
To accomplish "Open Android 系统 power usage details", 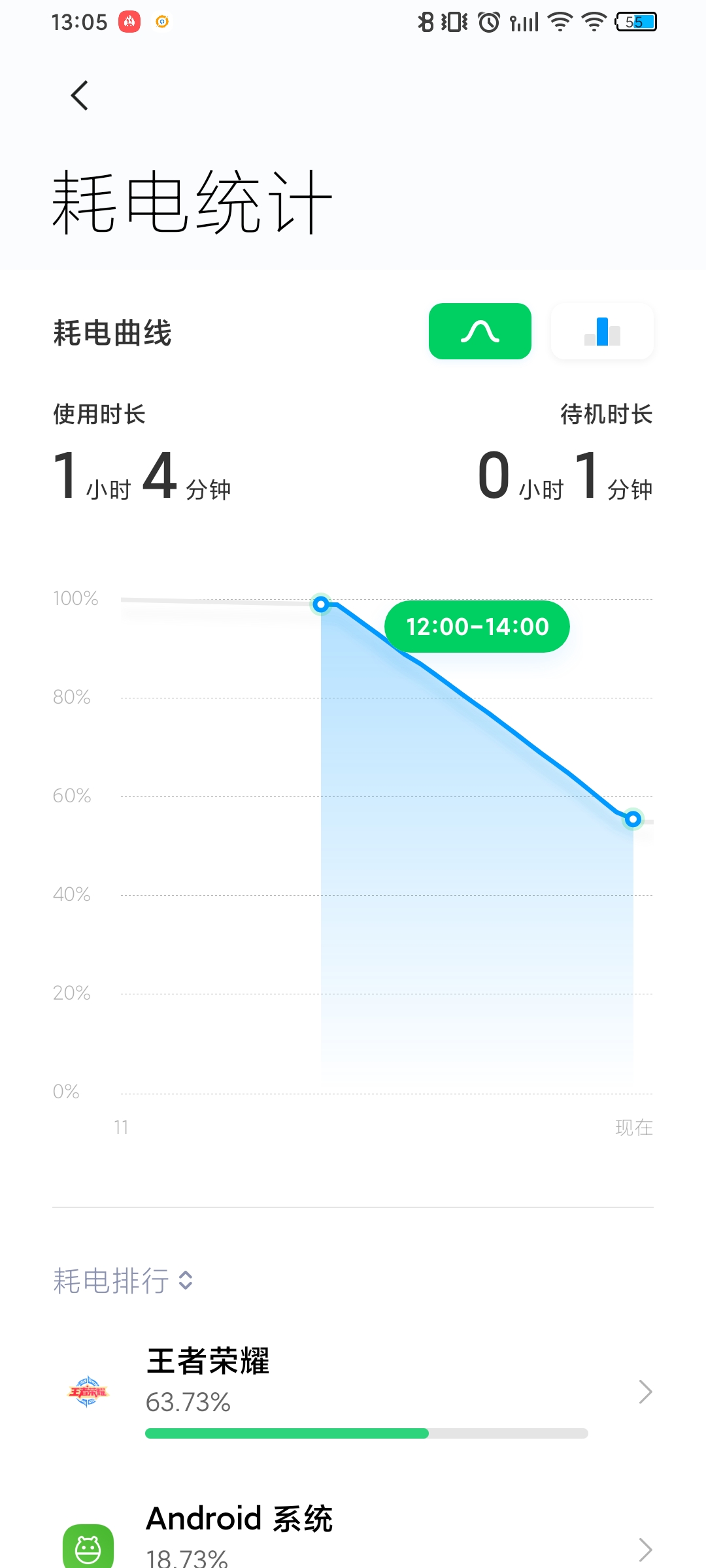I will click(x=353, y=1535).
